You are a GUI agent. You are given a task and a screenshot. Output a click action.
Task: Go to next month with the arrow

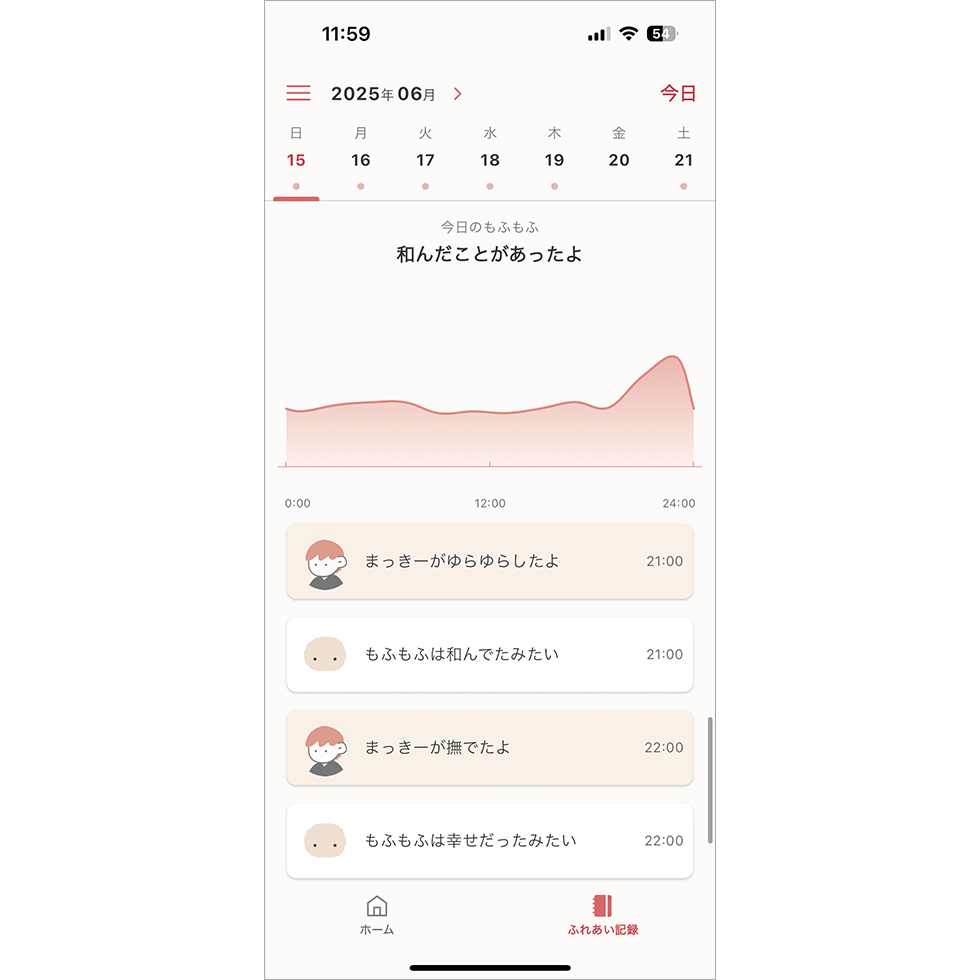[x=458, y=94]
